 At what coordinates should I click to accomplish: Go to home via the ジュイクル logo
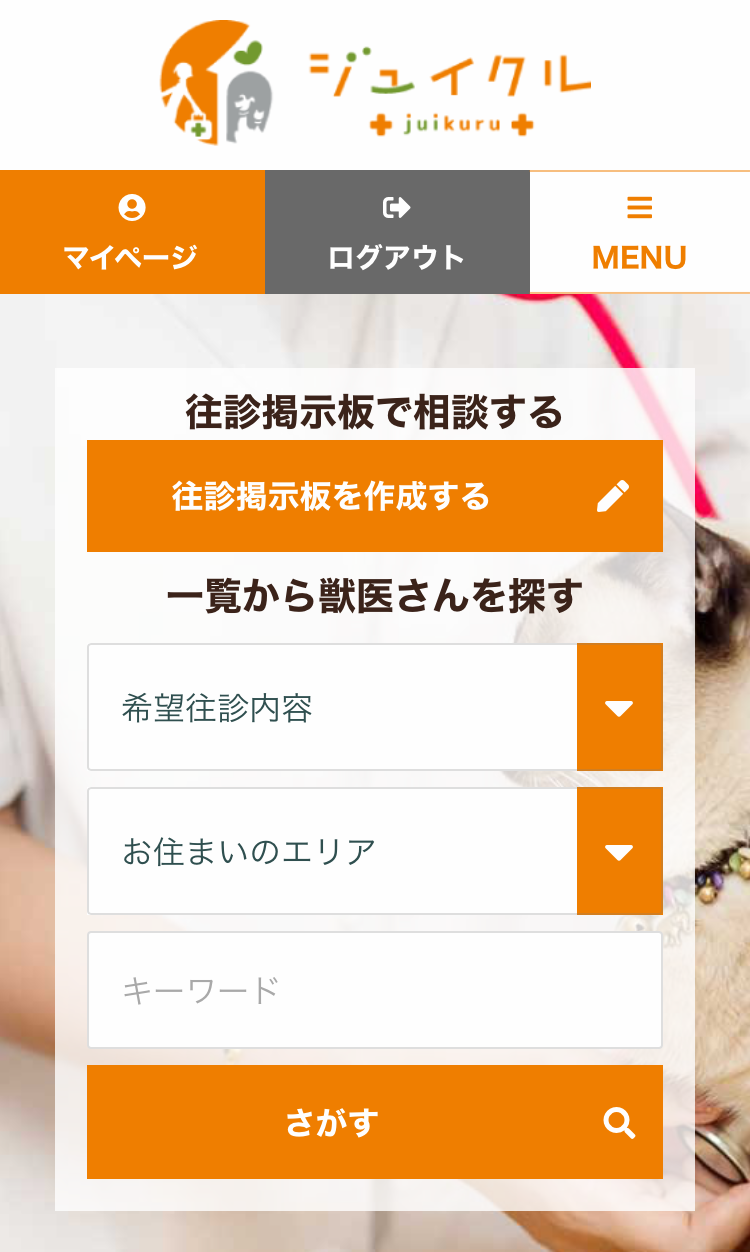pos(374,84)
